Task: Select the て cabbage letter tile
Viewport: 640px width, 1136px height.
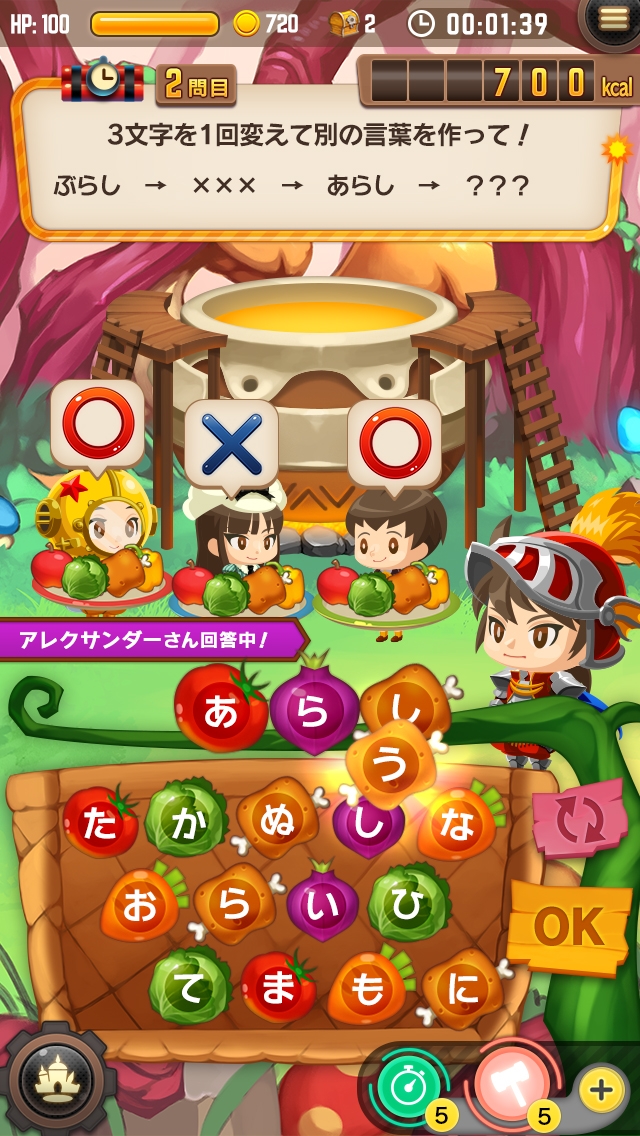Action: click(x=189, y=989)
